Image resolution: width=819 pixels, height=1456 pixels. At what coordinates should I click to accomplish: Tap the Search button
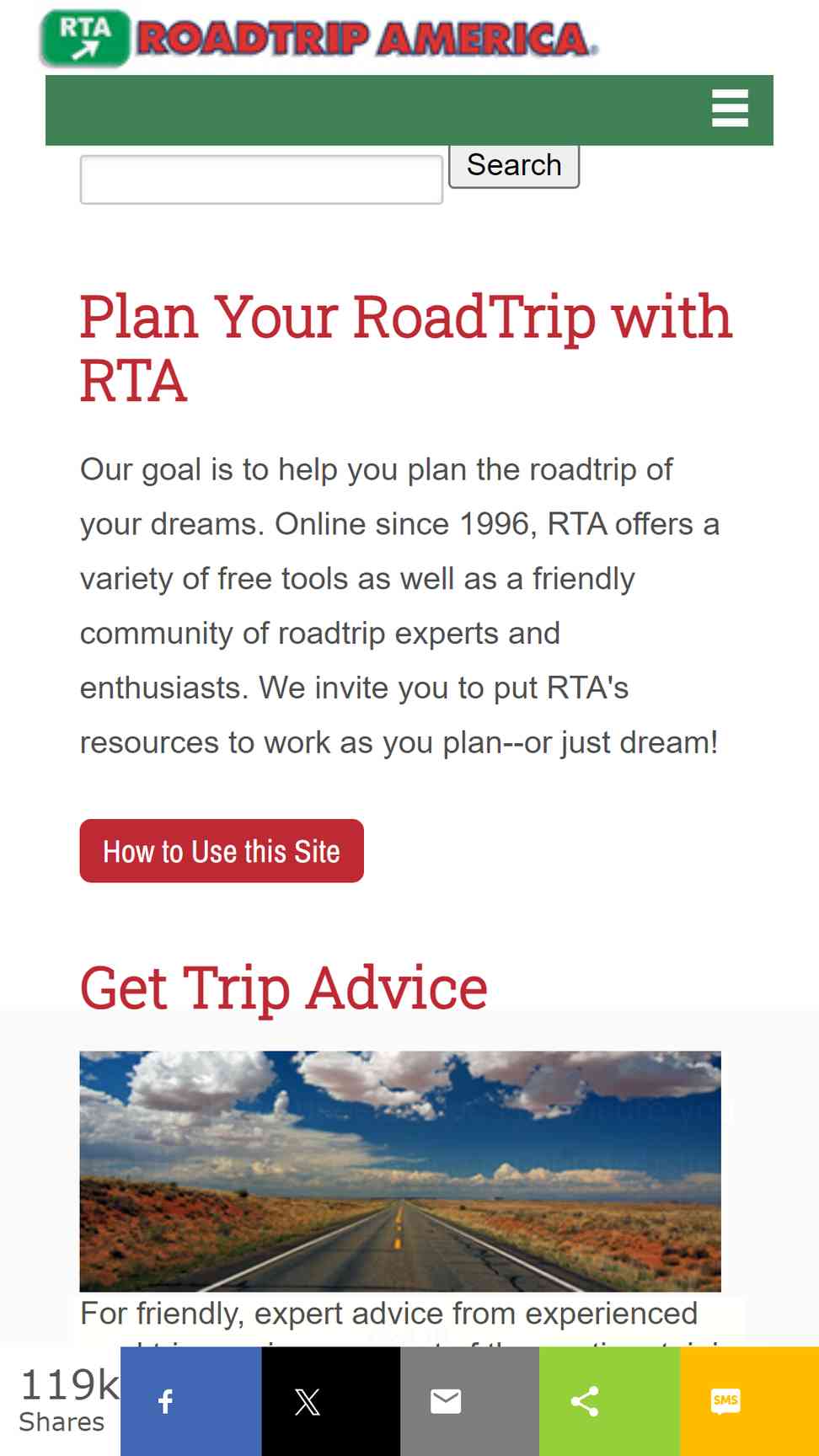(x=514, y=165)
